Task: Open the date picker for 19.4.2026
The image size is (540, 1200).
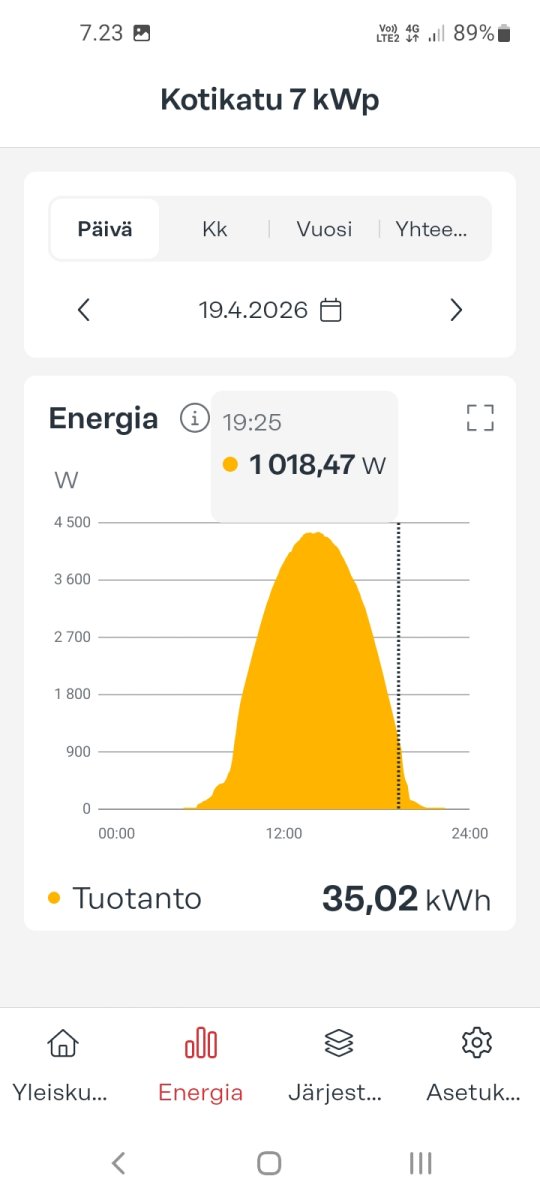Action: (x=270, y=310)
